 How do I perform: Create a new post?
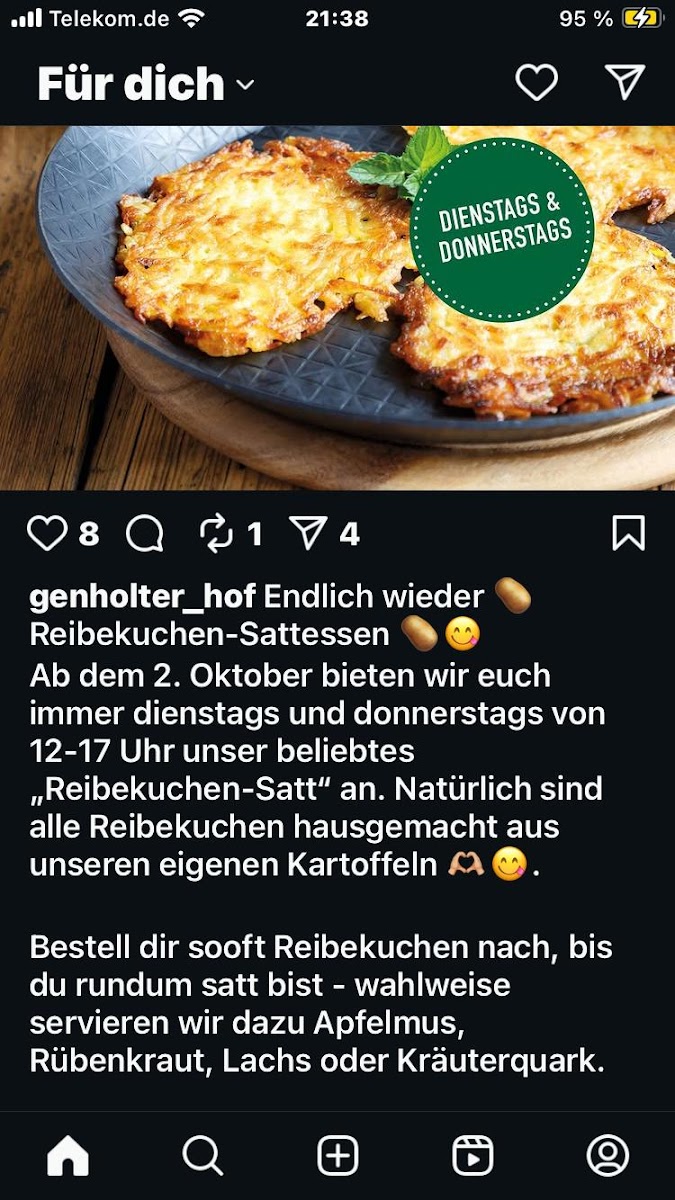pos(338,1156)
